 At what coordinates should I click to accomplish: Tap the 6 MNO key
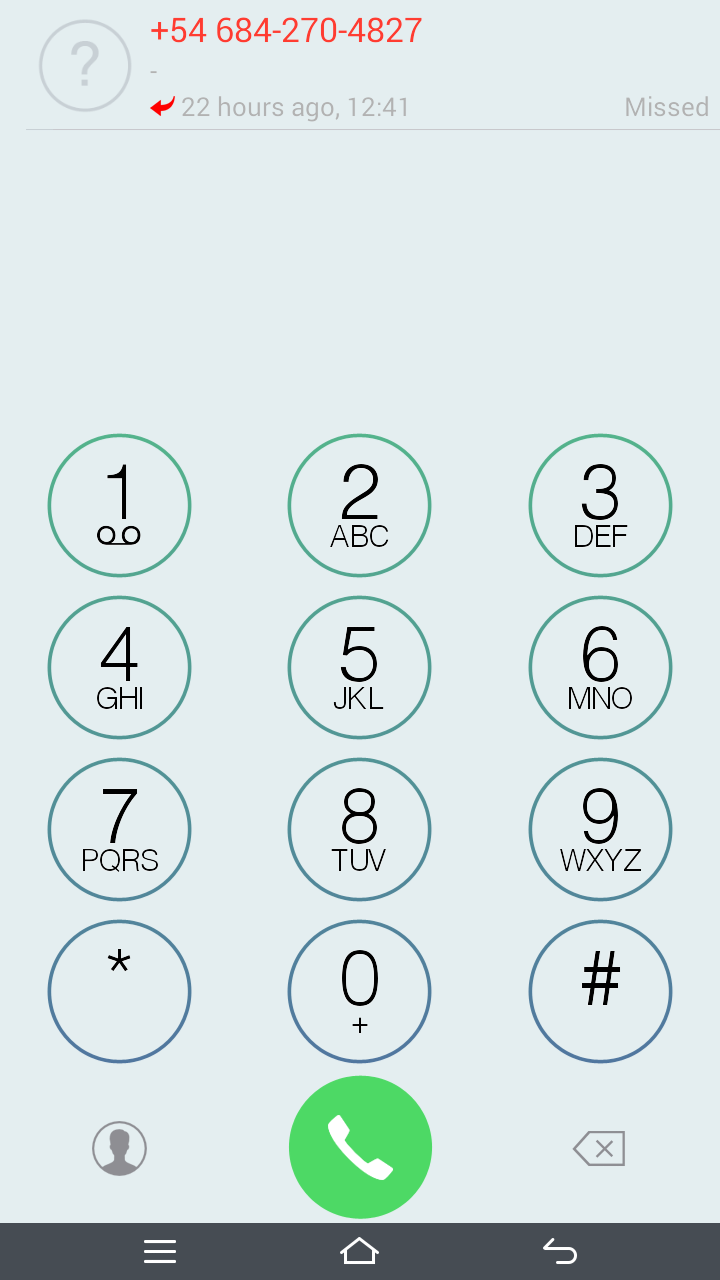[x=600, y=667]
